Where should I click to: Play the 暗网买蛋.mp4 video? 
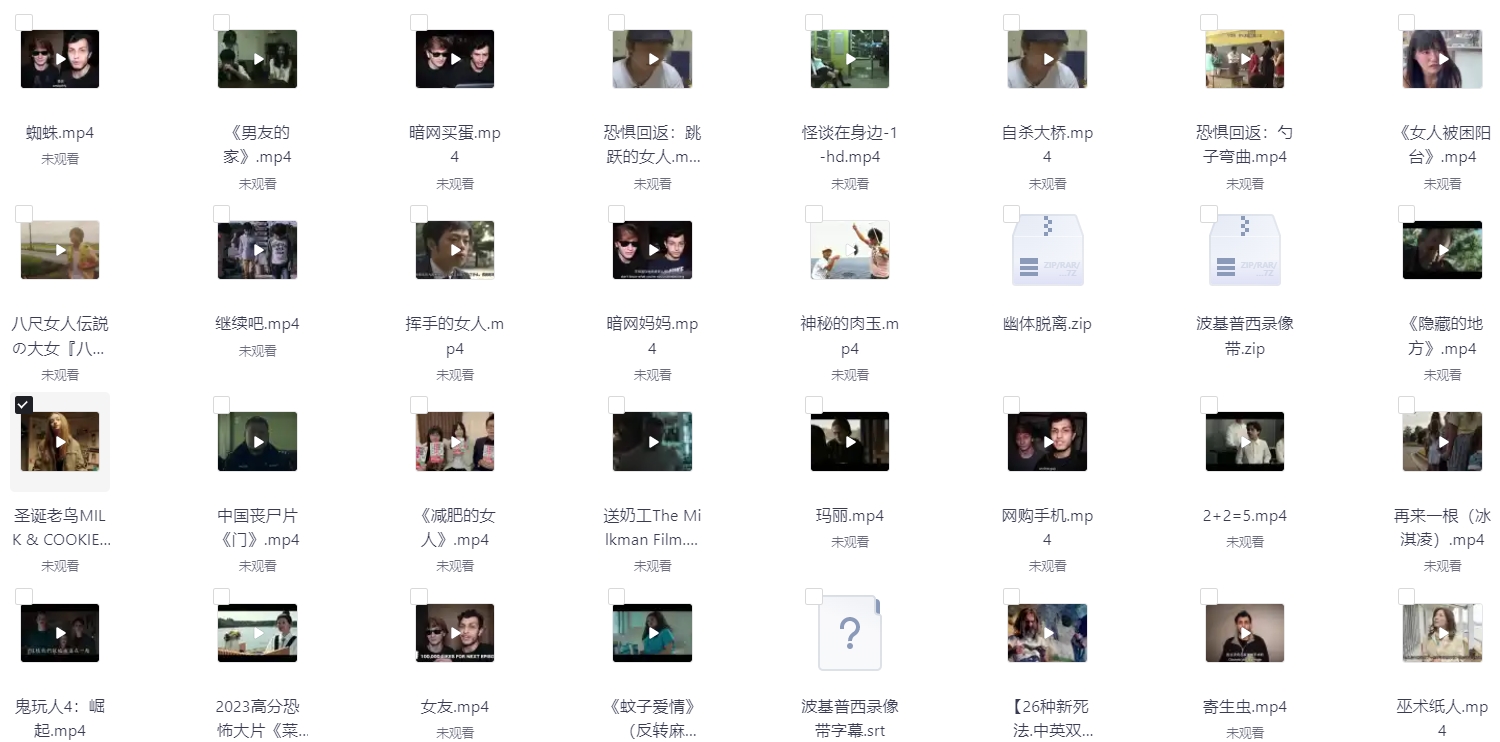[x=455, y=59]
